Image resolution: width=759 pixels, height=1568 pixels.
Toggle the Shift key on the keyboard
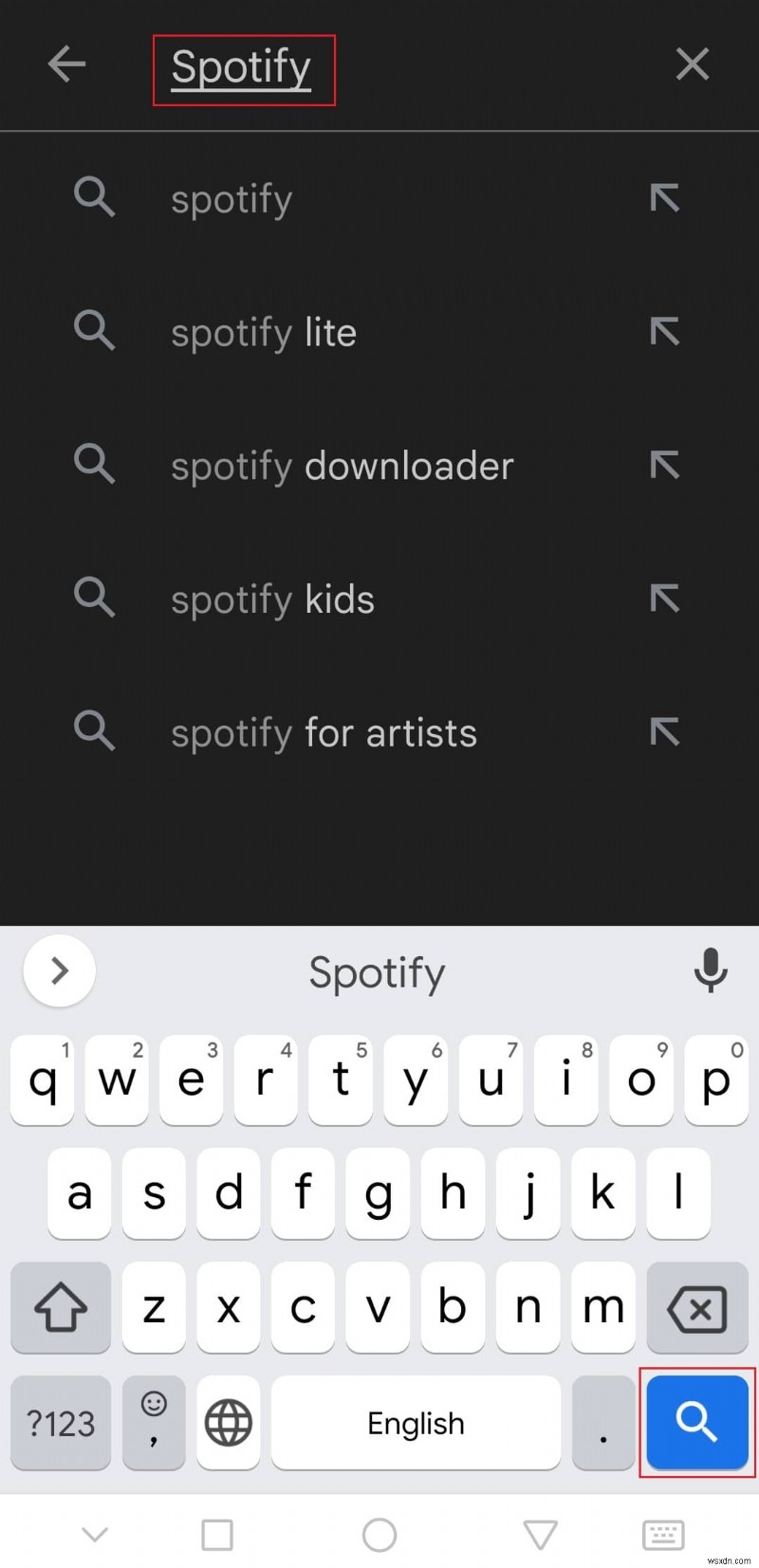(x=60, y=1307)
